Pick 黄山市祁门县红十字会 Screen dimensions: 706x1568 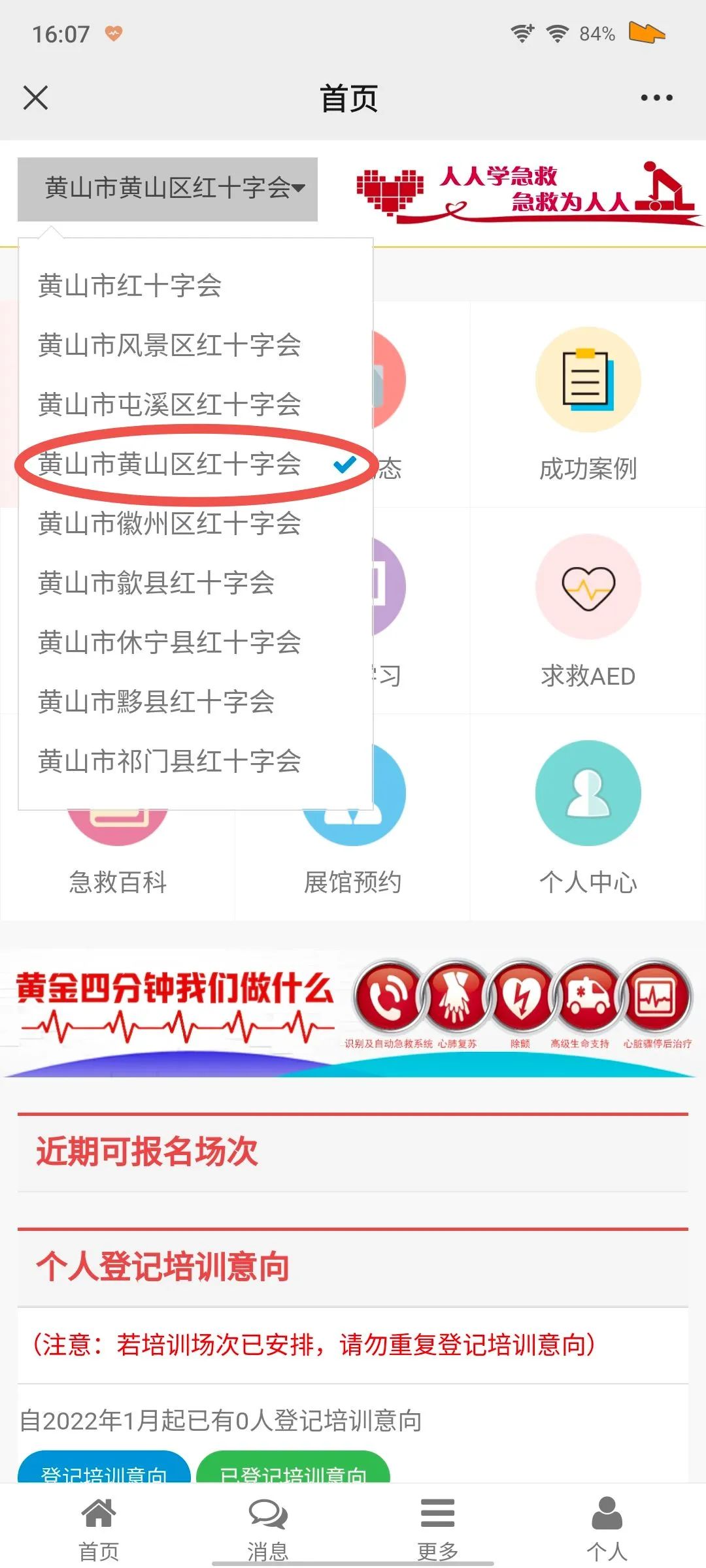tap(169, 761)
